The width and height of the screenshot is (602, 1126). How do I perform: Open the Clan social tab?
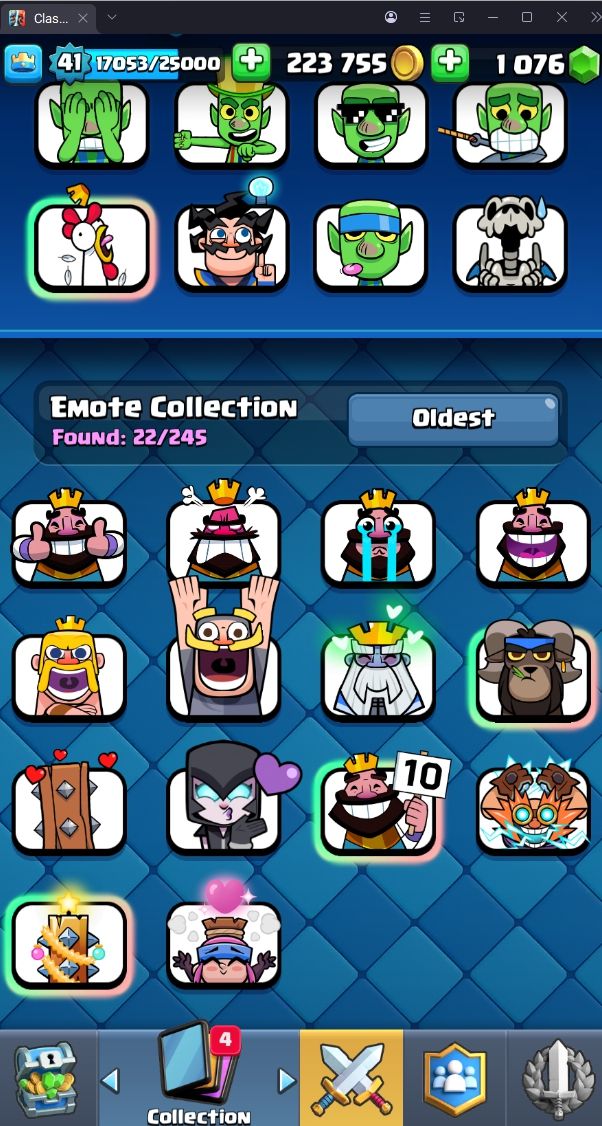click(x=454, y=1078)
